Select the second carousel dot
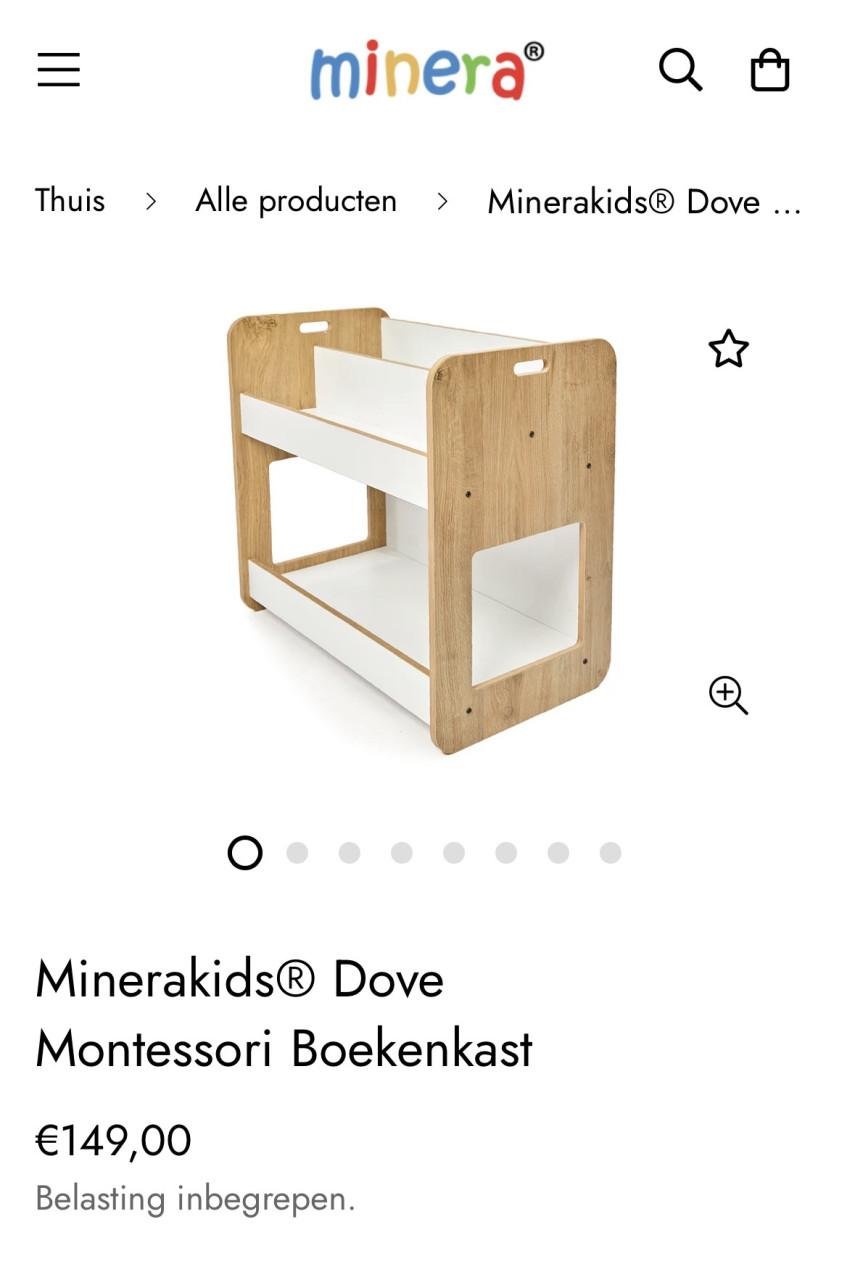The height and width of the screenshot is (1280, 855). click(297, 852)
